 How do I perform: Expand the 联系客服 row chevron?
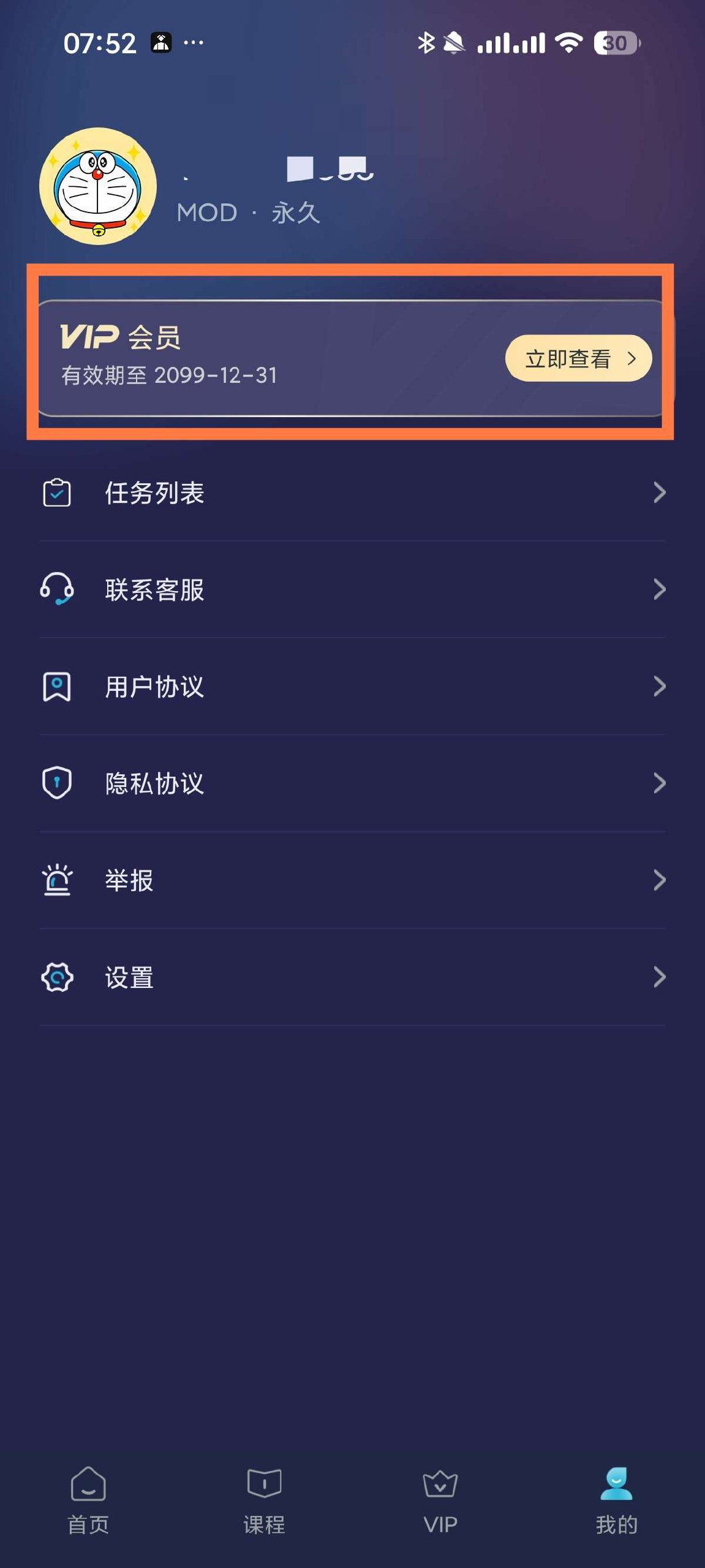pos(658,590)
